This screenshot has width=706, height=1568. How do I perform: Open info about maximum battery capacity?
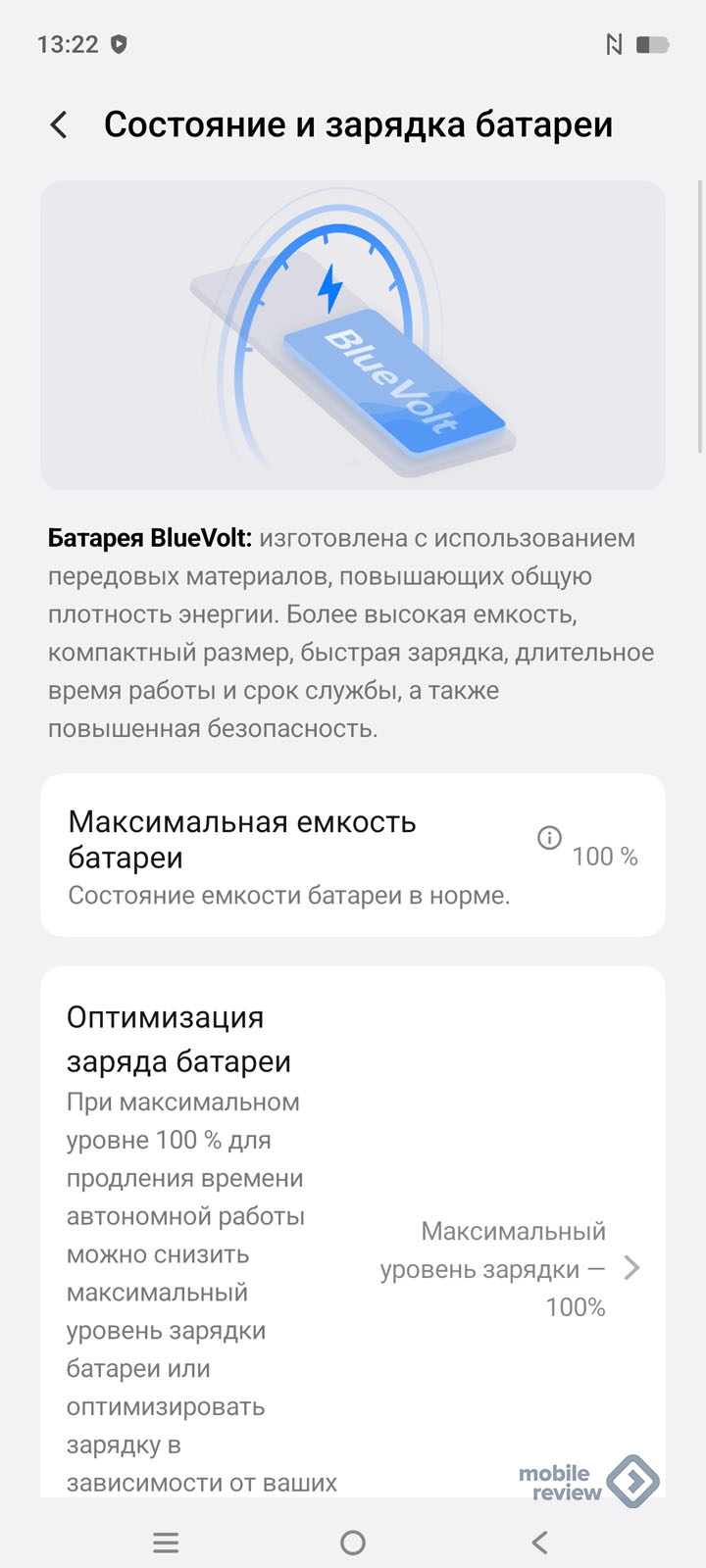coord(549,838)
